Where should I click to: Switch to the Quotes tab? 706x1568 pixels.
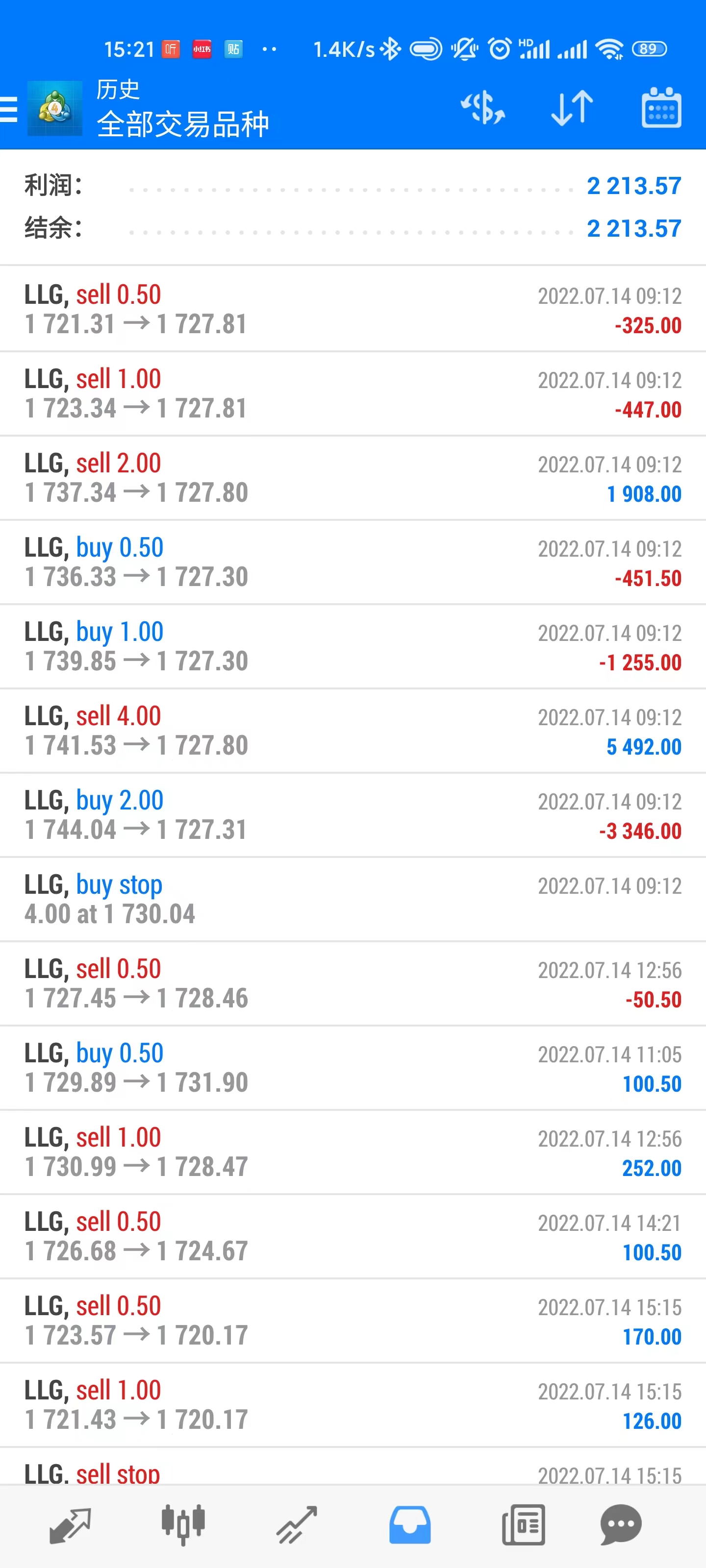click(70, 1525)
